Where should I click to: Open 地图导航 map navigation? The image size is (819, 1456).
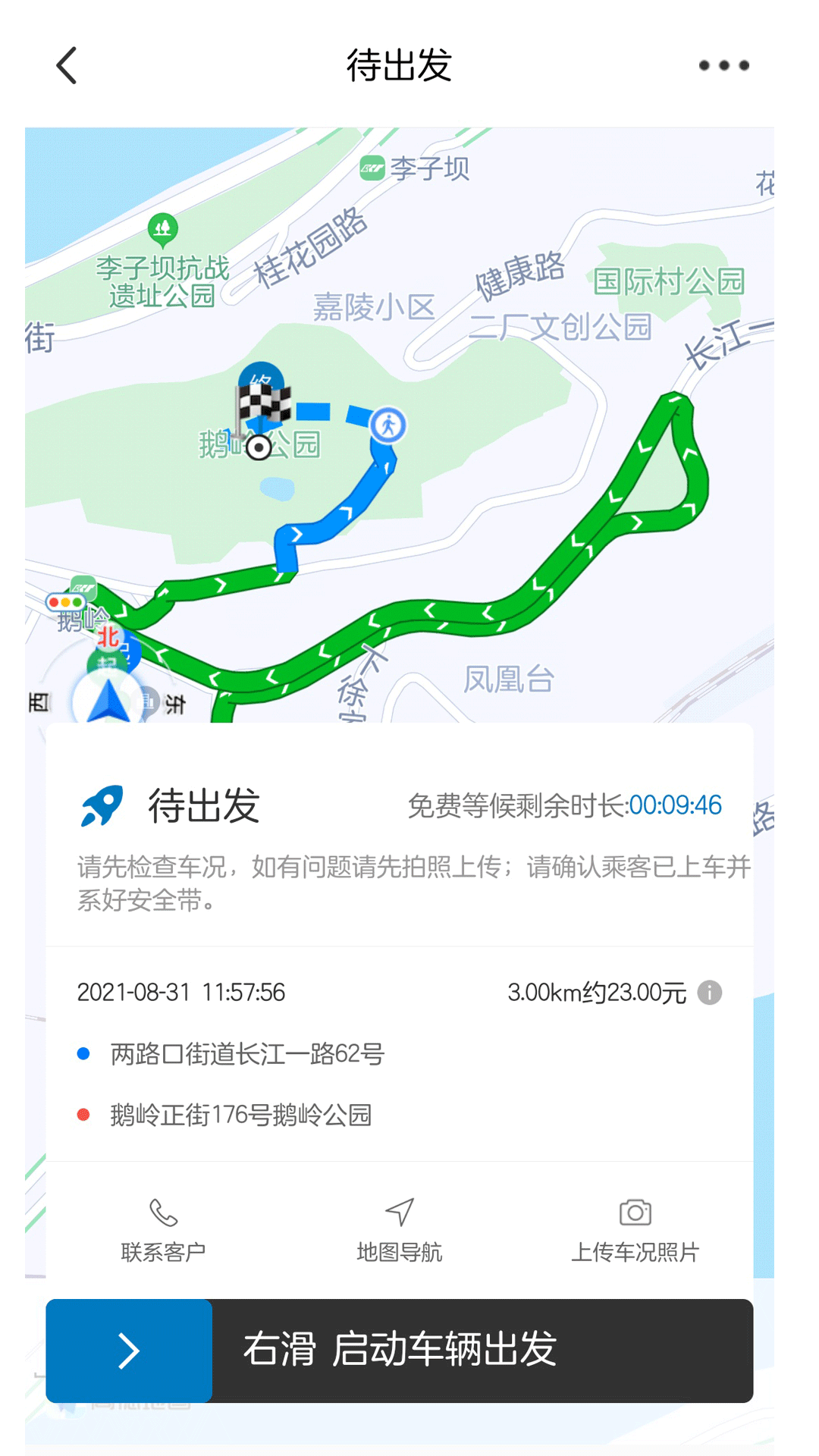point(400,1228)
